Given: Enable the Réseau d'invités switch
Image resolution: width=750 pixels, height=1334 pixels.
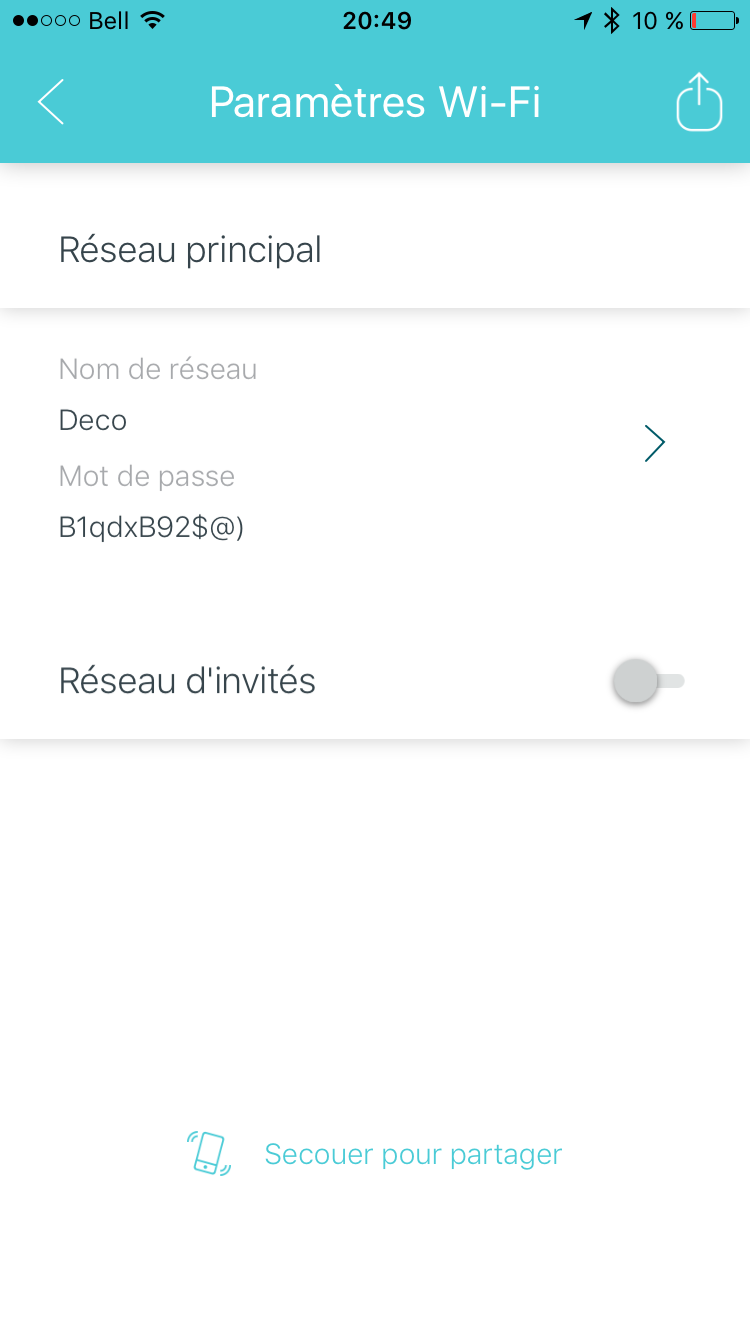Looking at the screenshot, I should (647, 682).
